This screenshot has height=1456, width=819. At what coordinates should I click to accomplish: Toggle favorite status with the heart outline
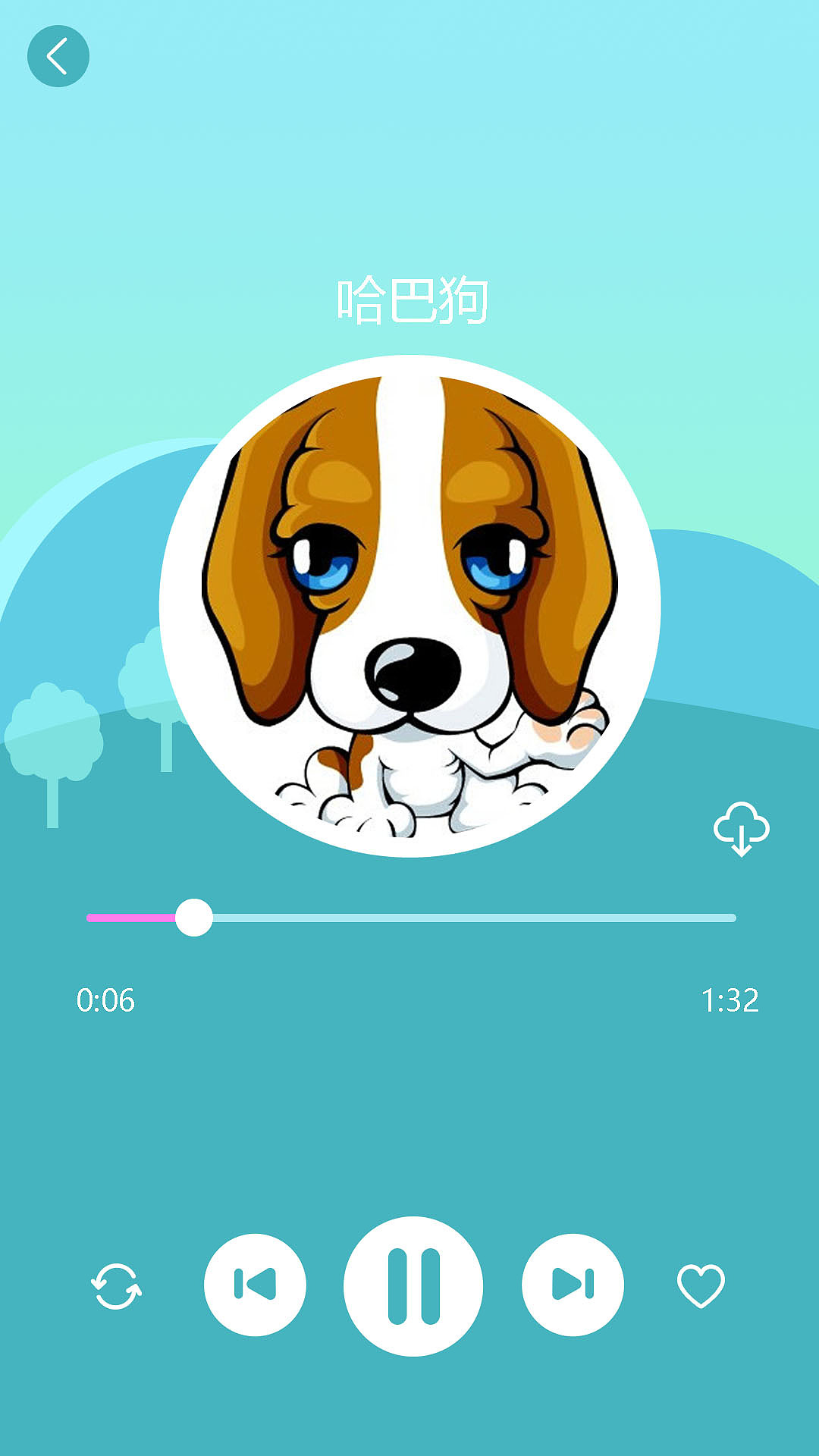[701, 1282]
